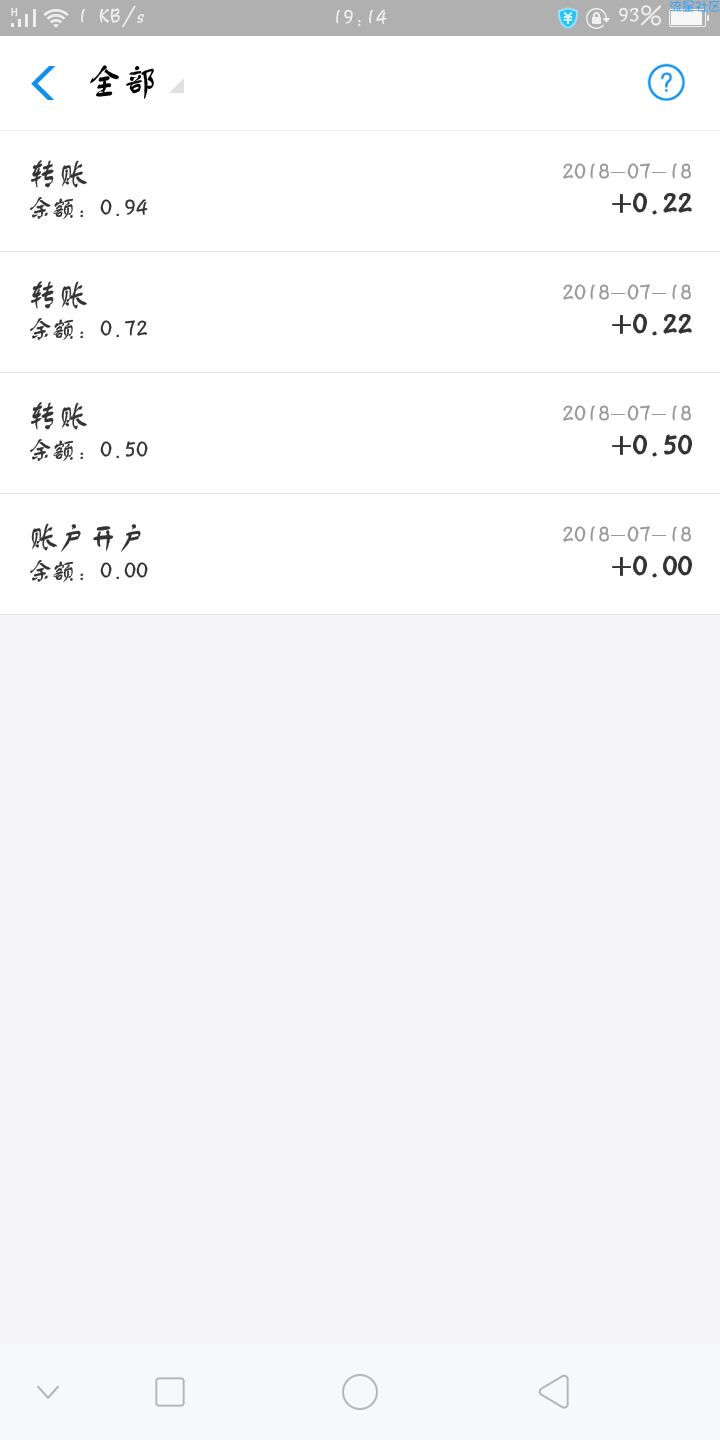
Task: Open recent apps with the square button
Action: tap(170, 1392)
